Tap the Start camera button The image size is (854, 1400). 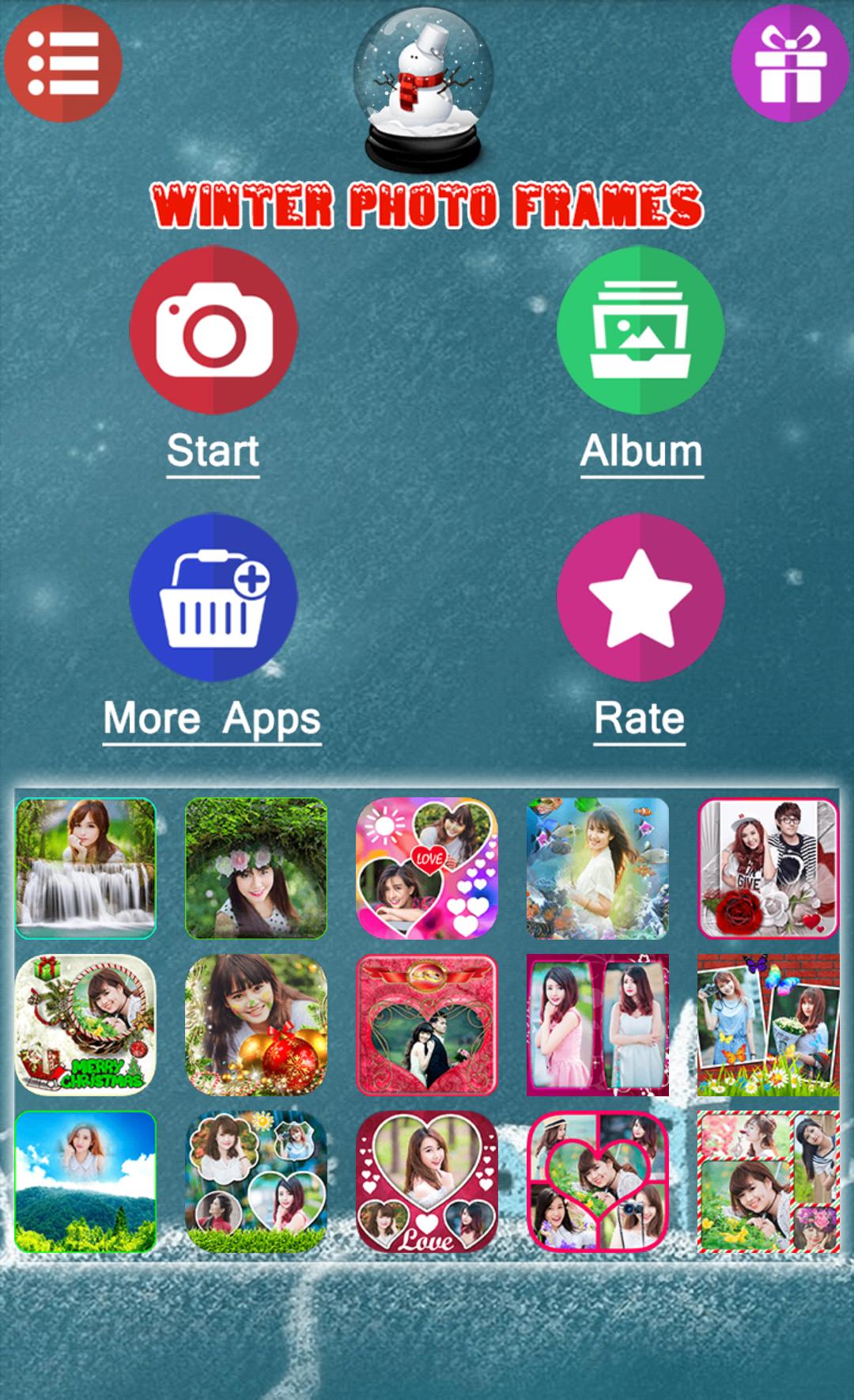pos(213,331)
